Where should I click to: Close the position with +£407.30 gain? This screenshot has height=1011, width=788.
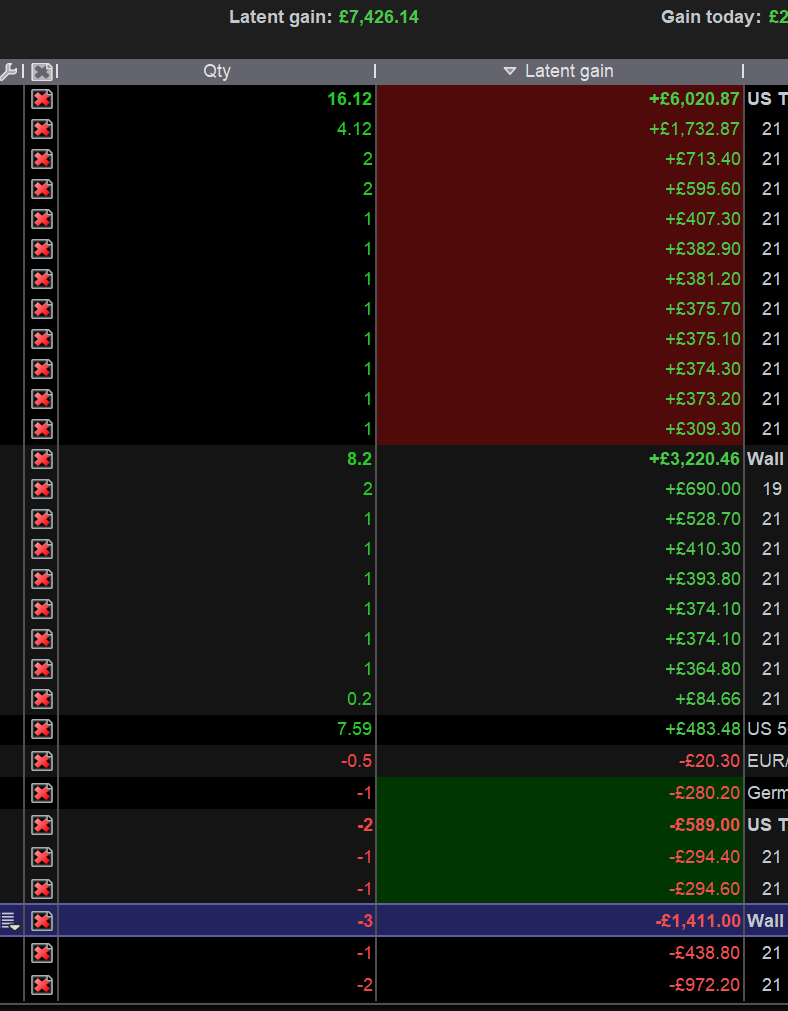(x=41, y=219)
